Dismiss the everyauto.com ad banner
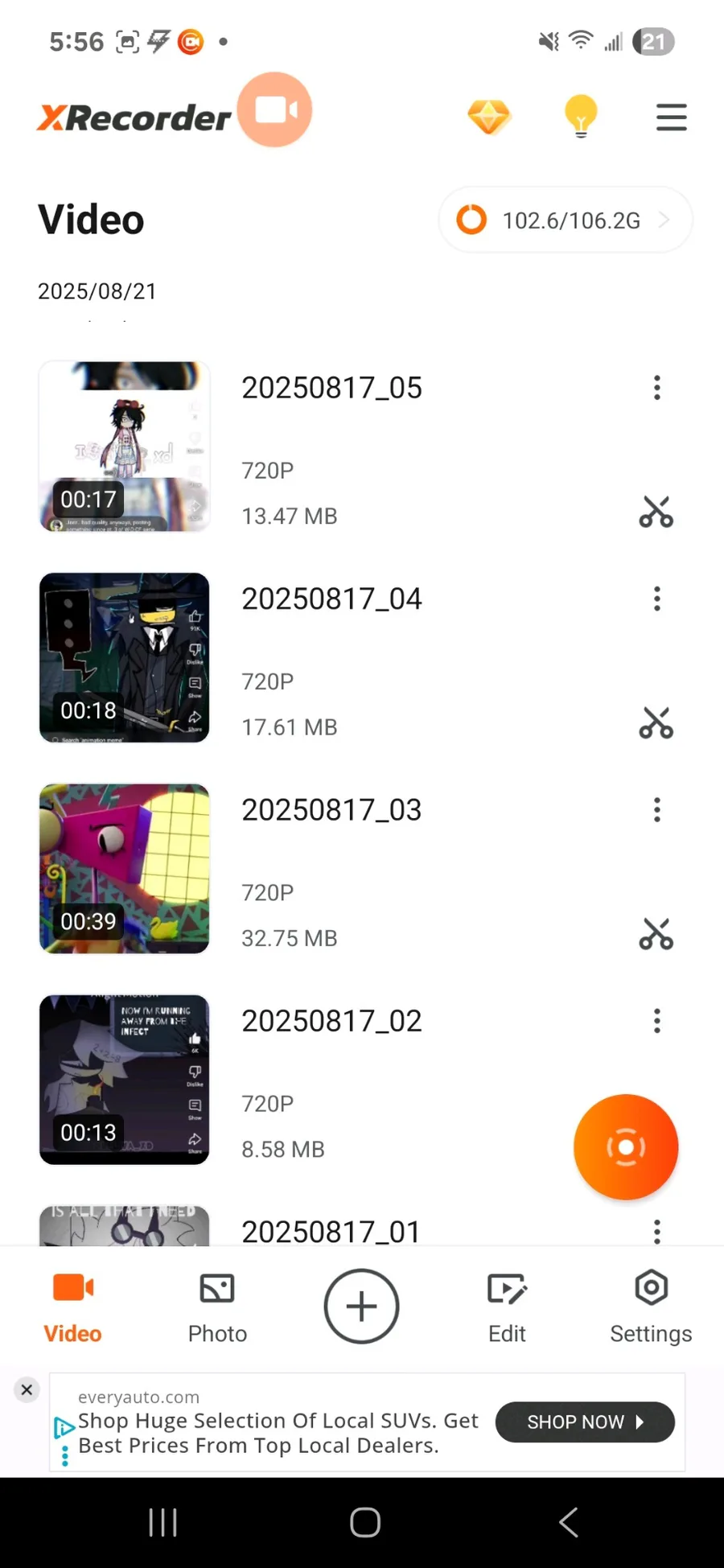This screenshot has height=1568, width=724. click(x=27, y=1389)
